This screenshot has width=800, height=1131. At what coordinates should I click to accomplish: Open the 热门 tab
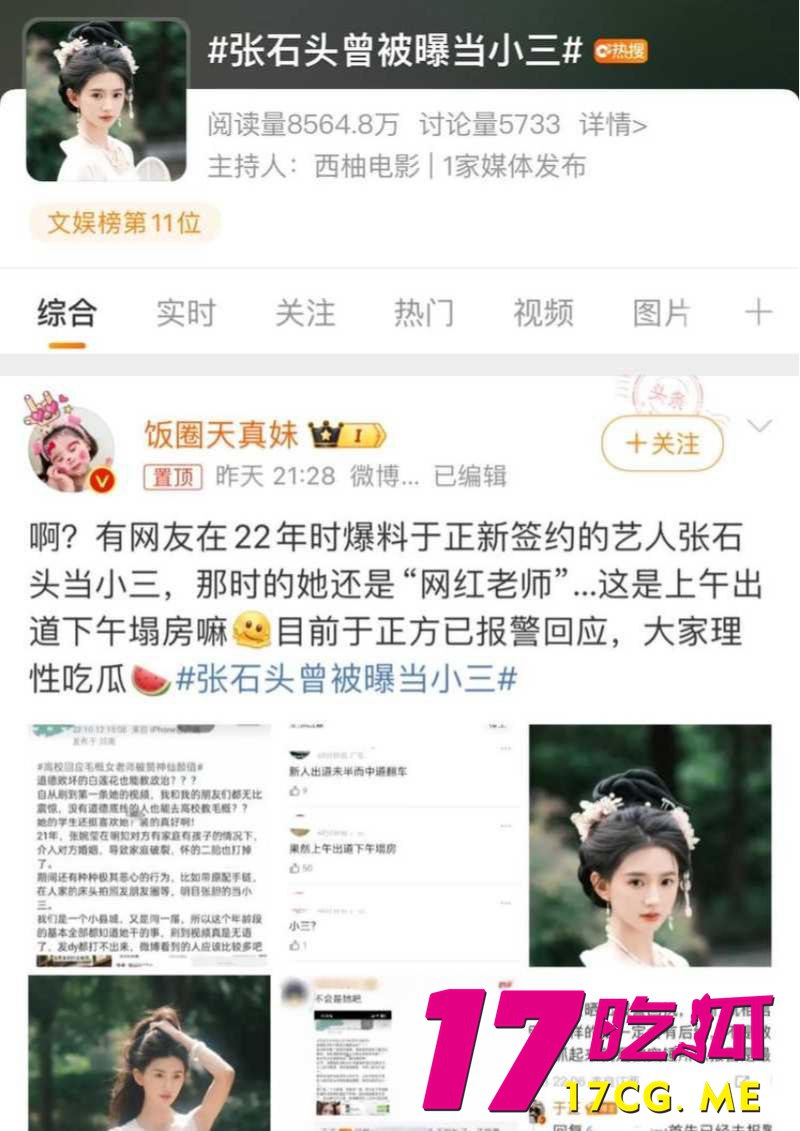(x=424, y=313)
